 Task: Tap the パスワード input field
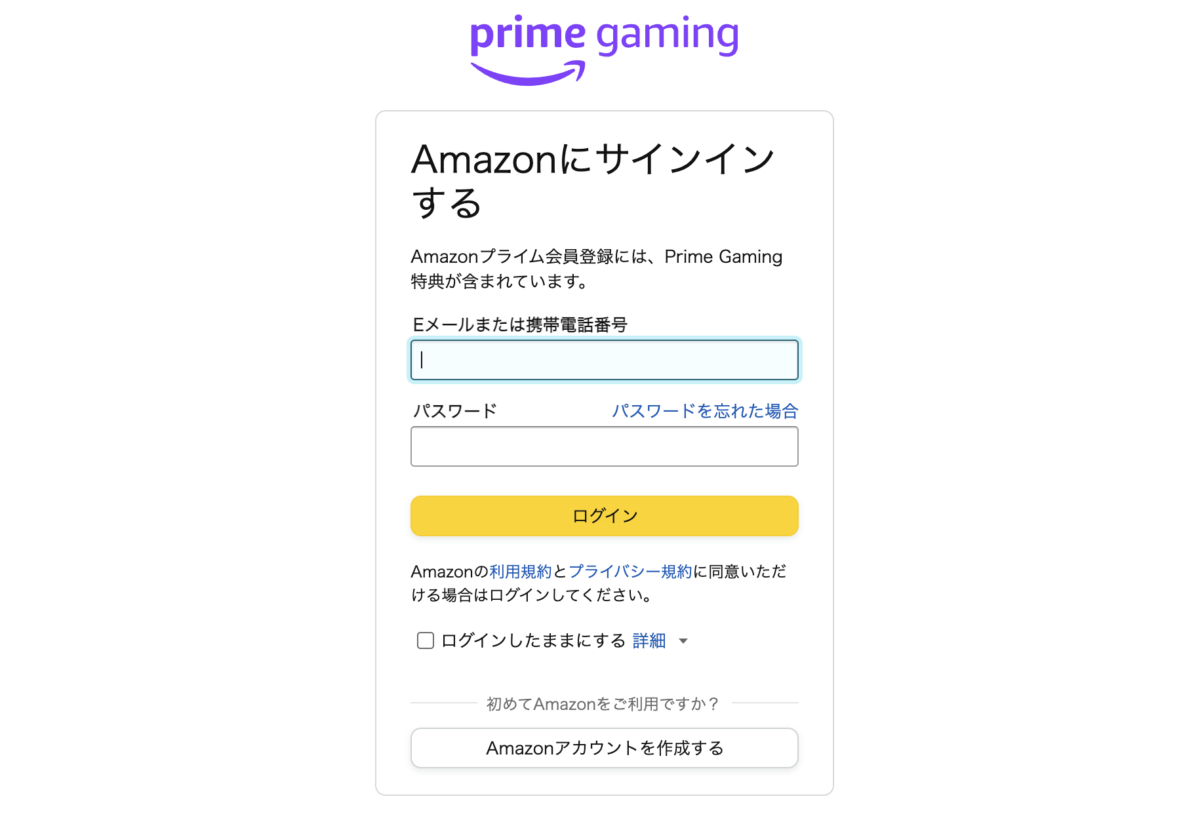pyautogui.click(x=604, y=446)
